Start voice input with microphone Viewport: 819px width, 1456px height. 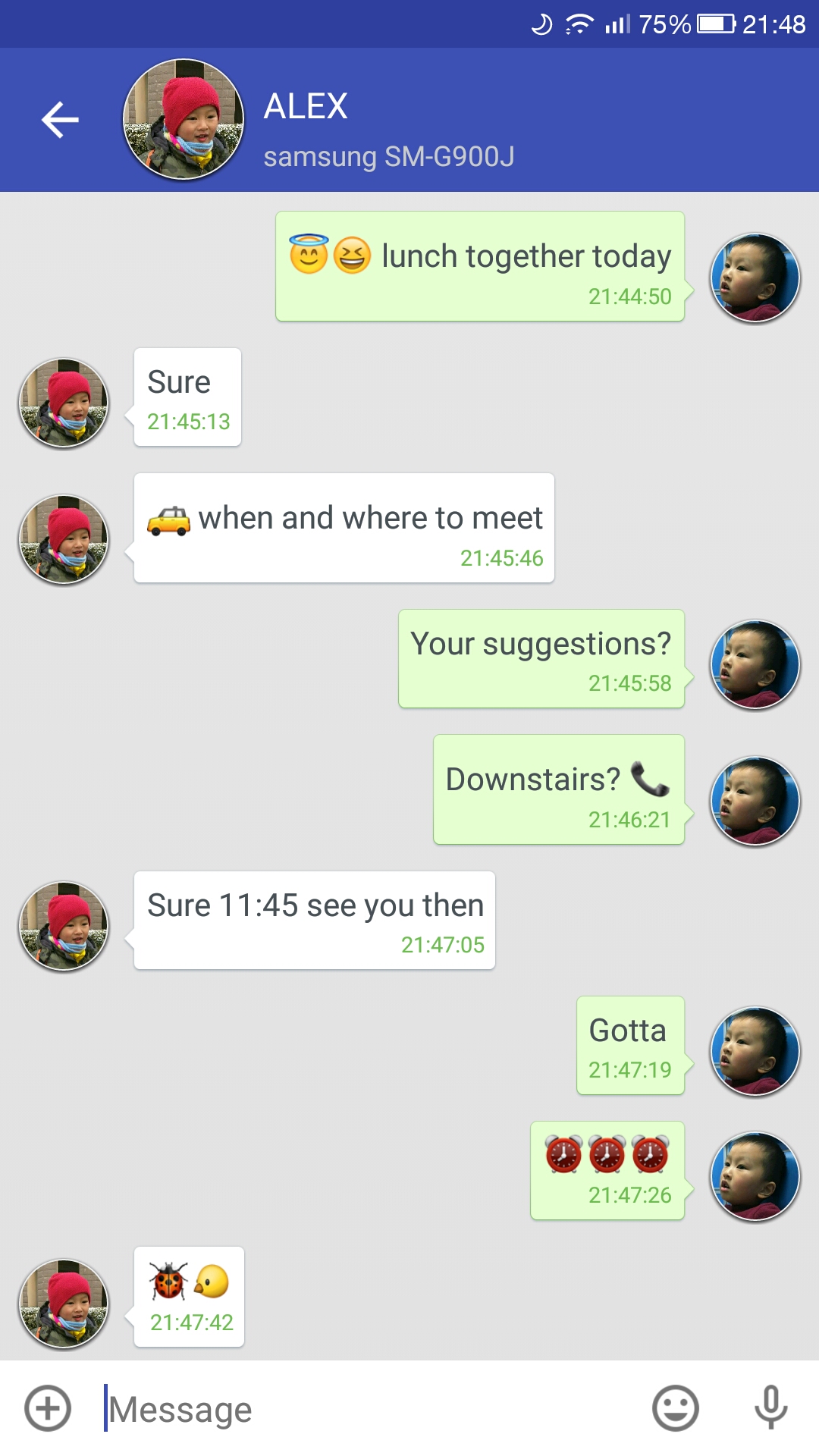[770, 1408]
